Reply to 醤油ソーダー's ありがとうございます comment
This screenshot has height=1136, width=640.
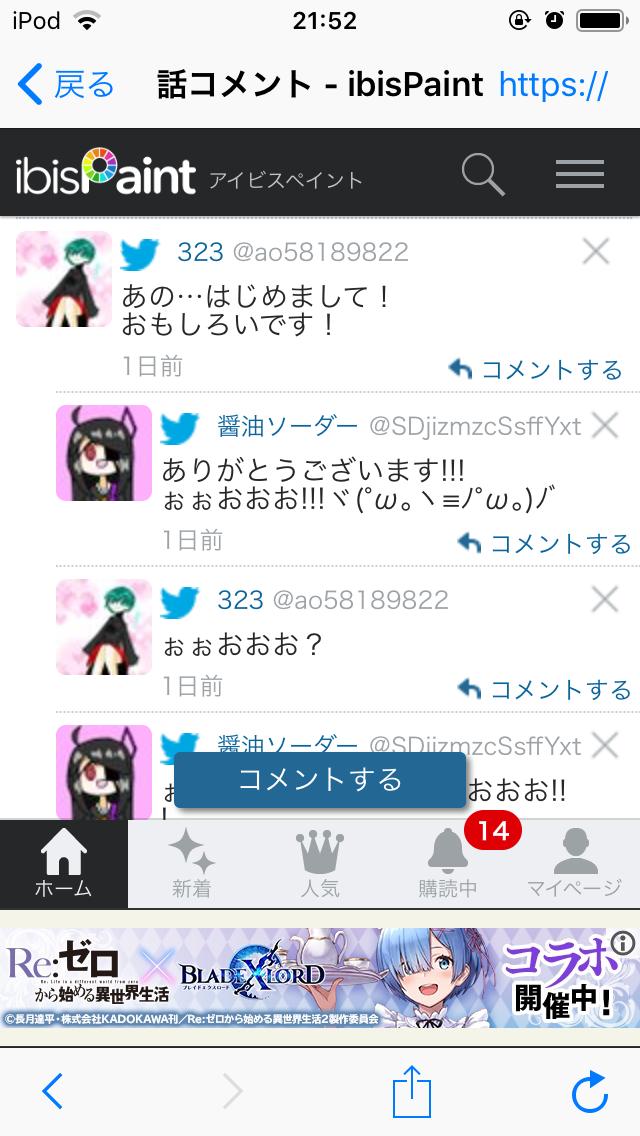pyautogui.click(x=545, y=543)
